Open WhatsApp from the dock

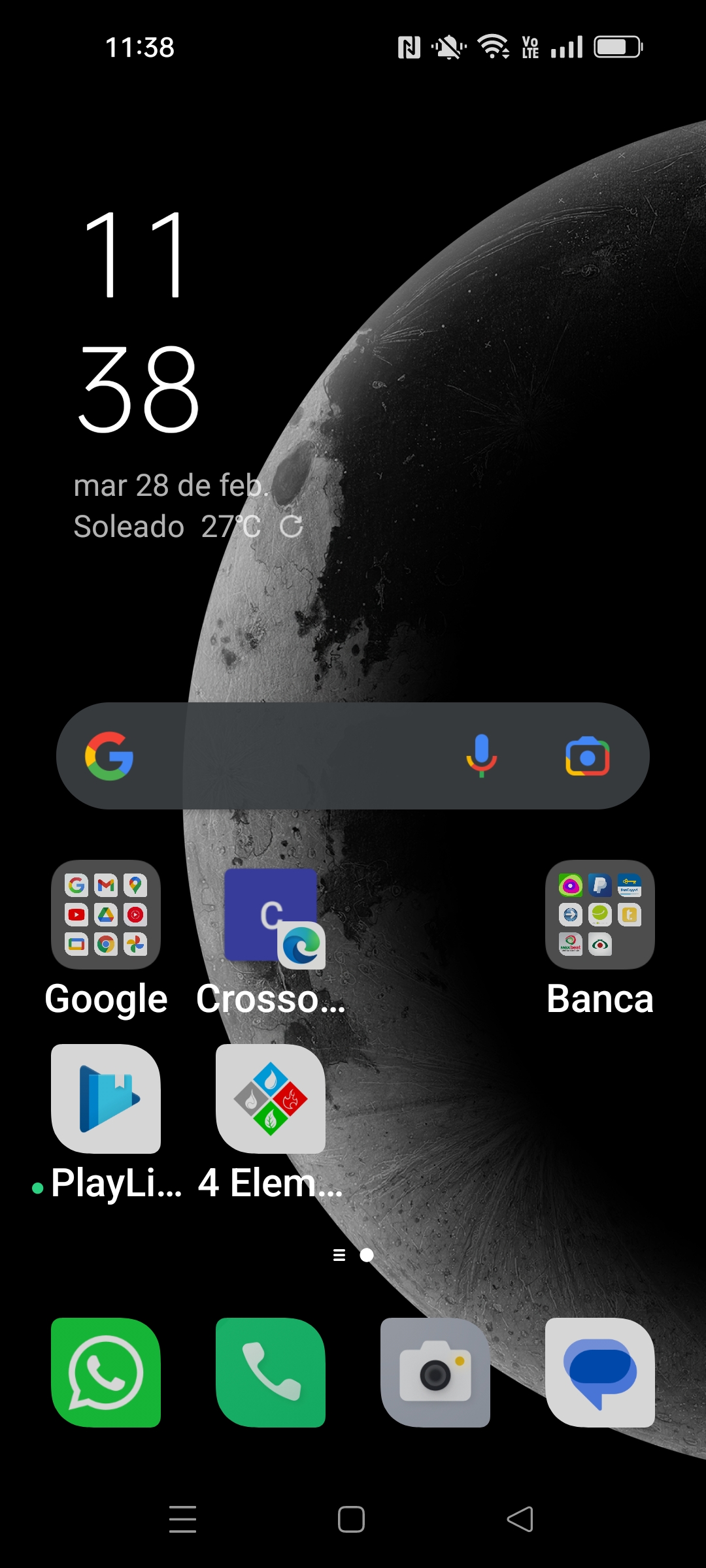click(x=106, y=1373)
